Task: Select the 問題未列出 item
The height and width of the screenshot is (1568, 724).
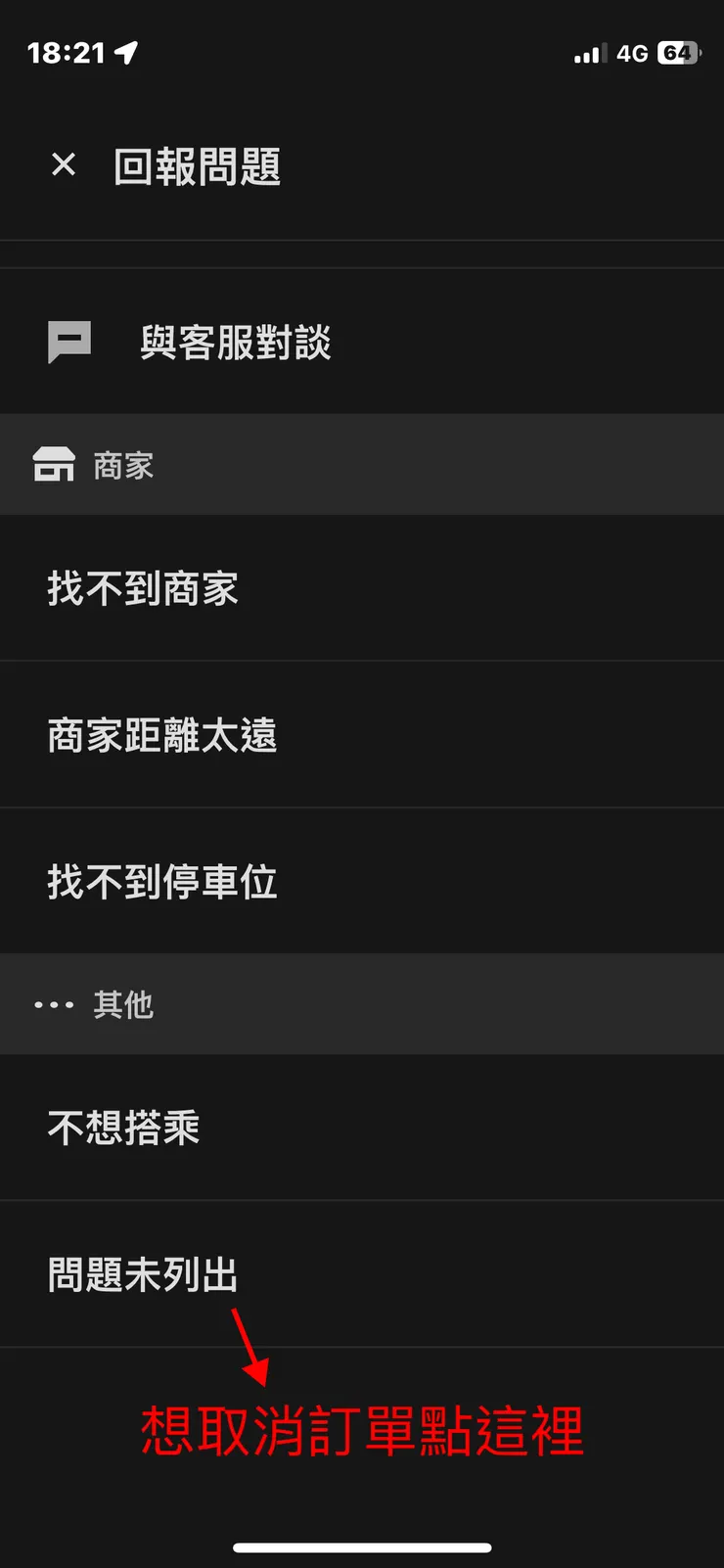Action: (143, 1274)
